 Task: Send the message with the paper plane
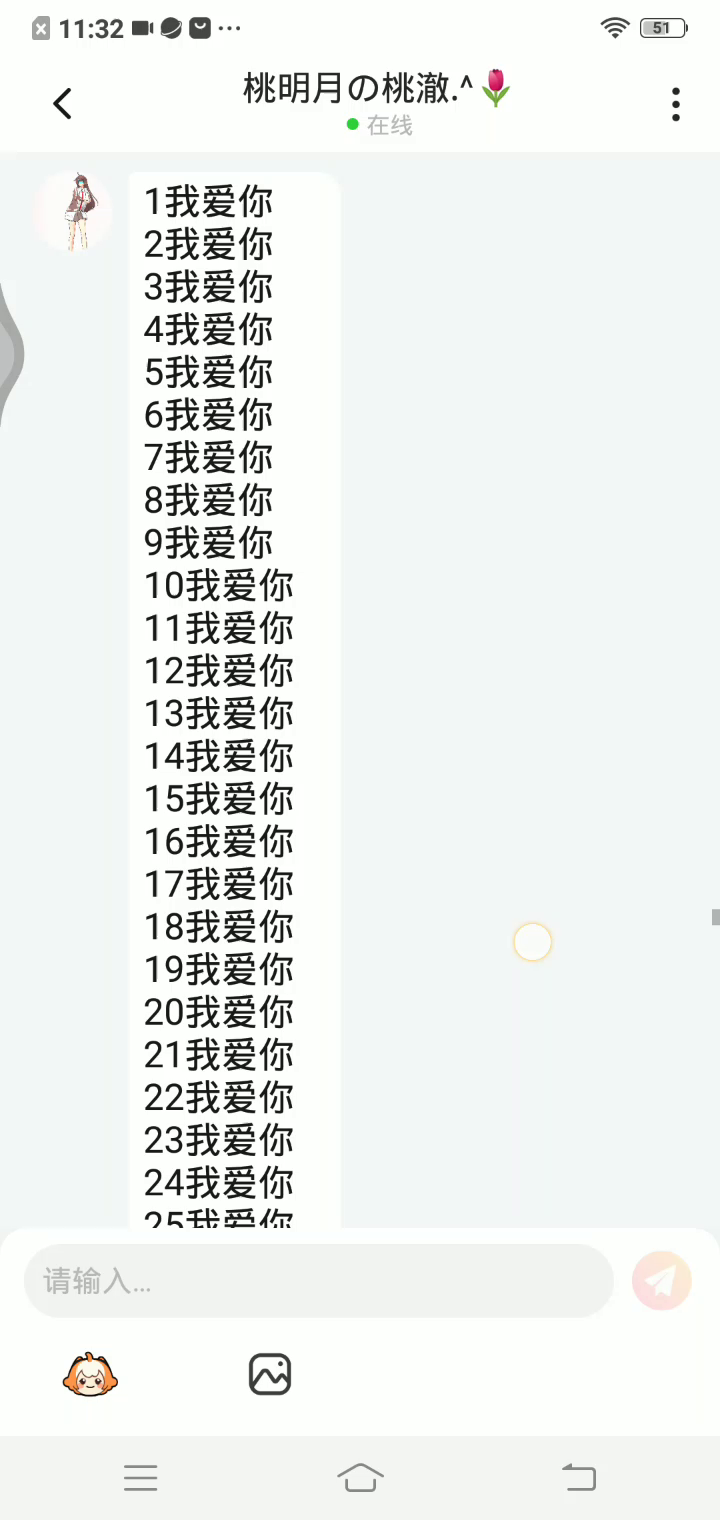pyautogui.click(x=662, y=1280)
